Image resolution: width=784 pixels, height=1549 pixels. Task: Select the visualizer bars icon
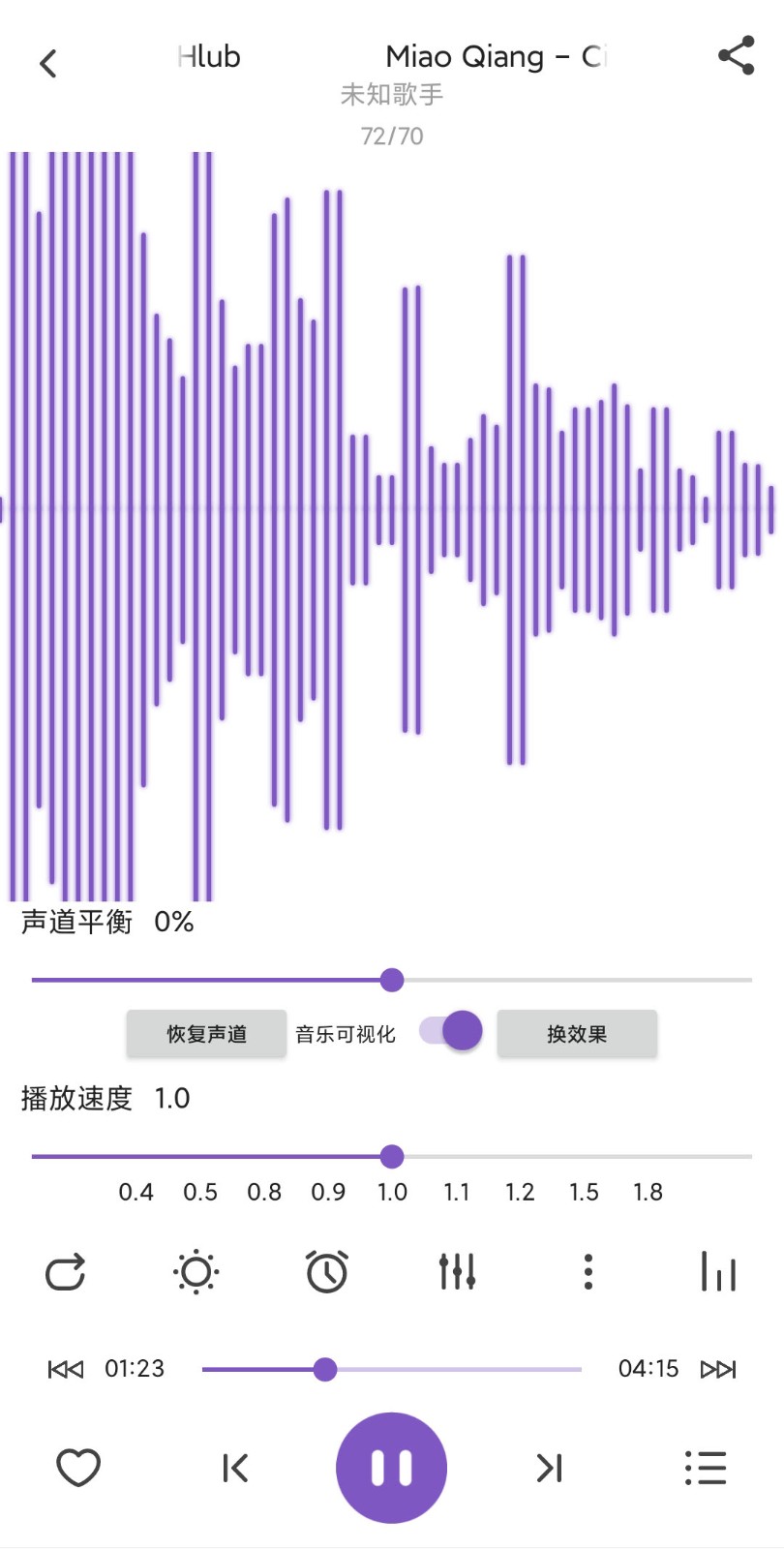tap(718, 1272)
